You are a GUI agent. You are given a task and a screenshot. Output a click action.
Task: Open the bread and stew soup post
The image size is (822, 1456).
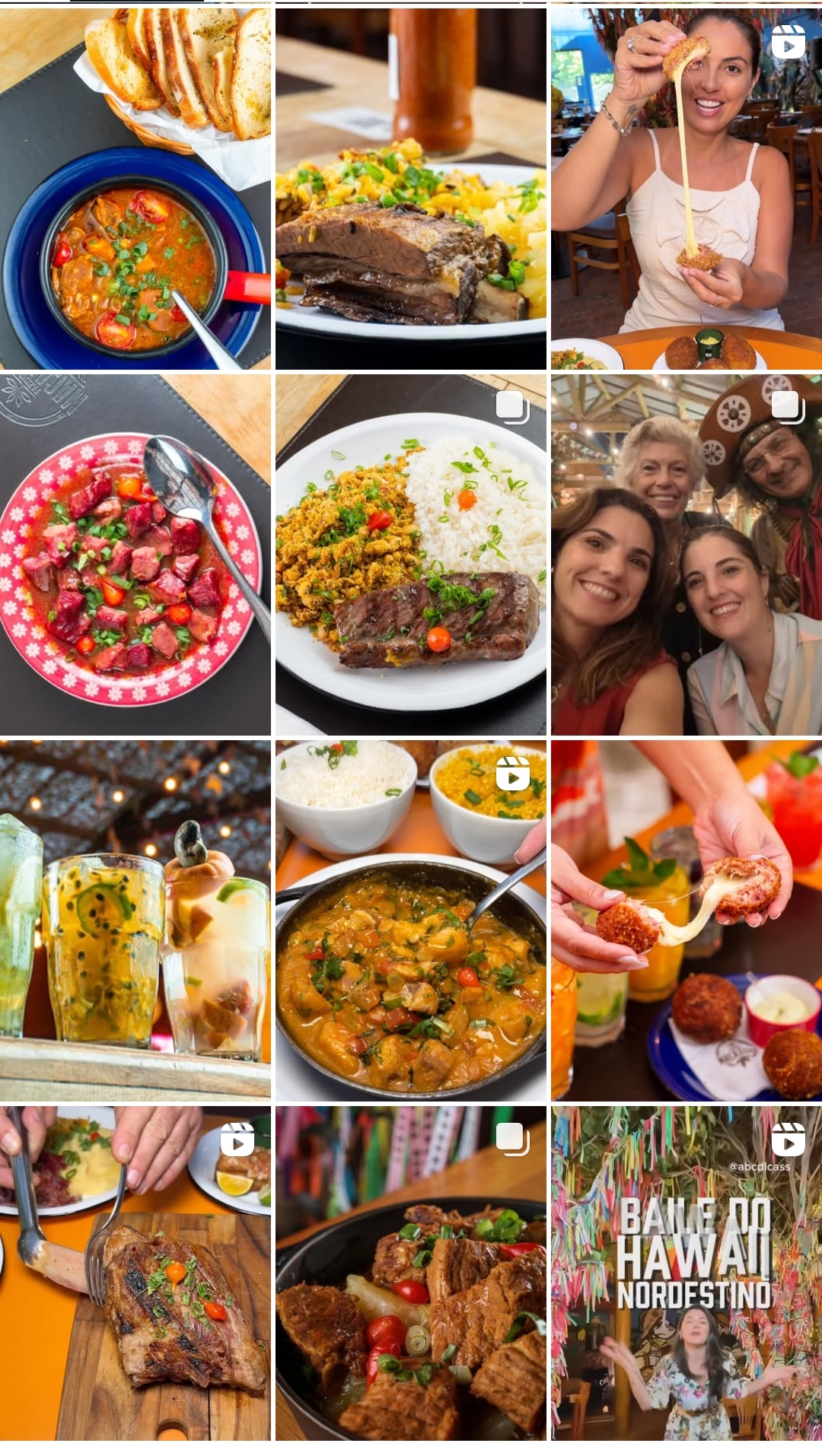coord(135,189)
